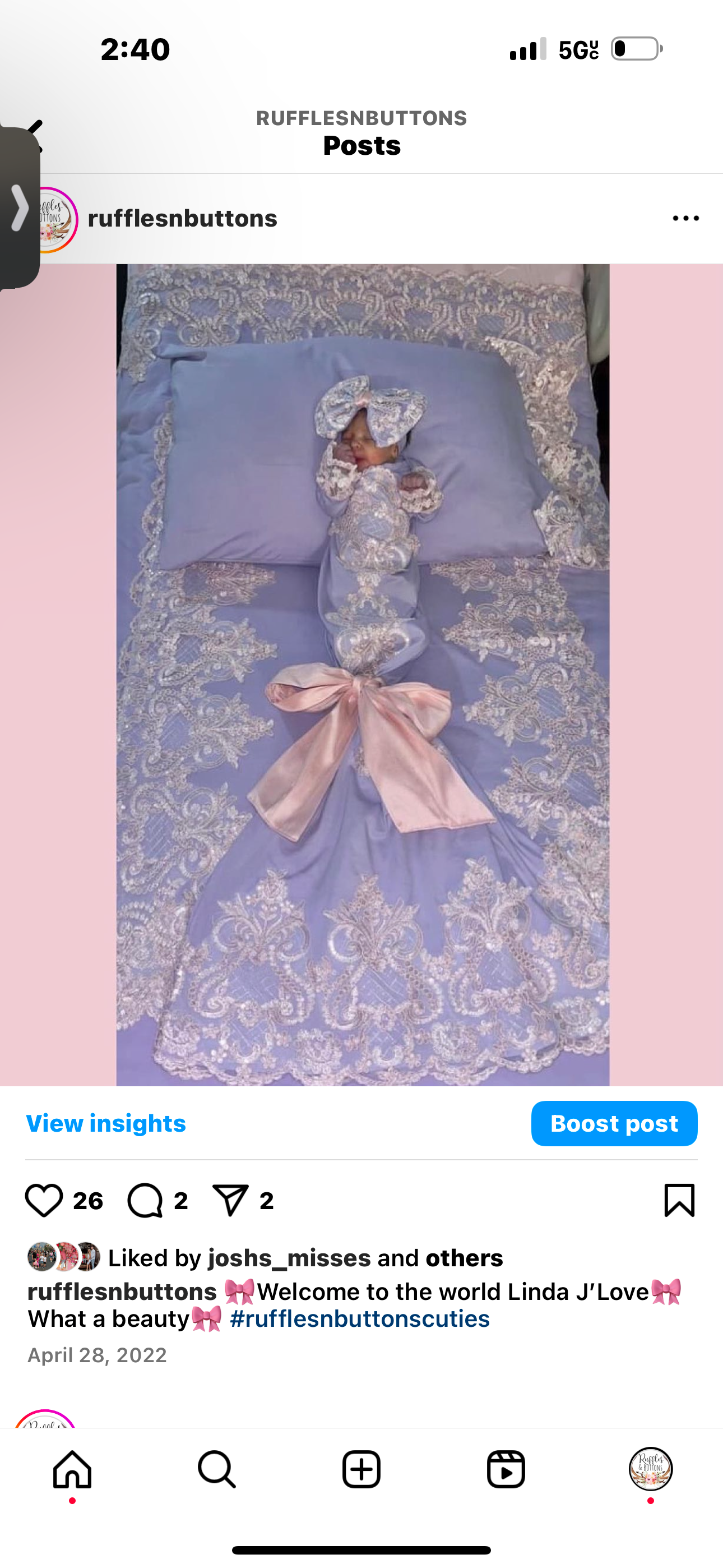Image resolution: width=723 pixels, height=1568 pixels.
Task: Share the post via paper plane icon
Action: (x=231, y=1200)
